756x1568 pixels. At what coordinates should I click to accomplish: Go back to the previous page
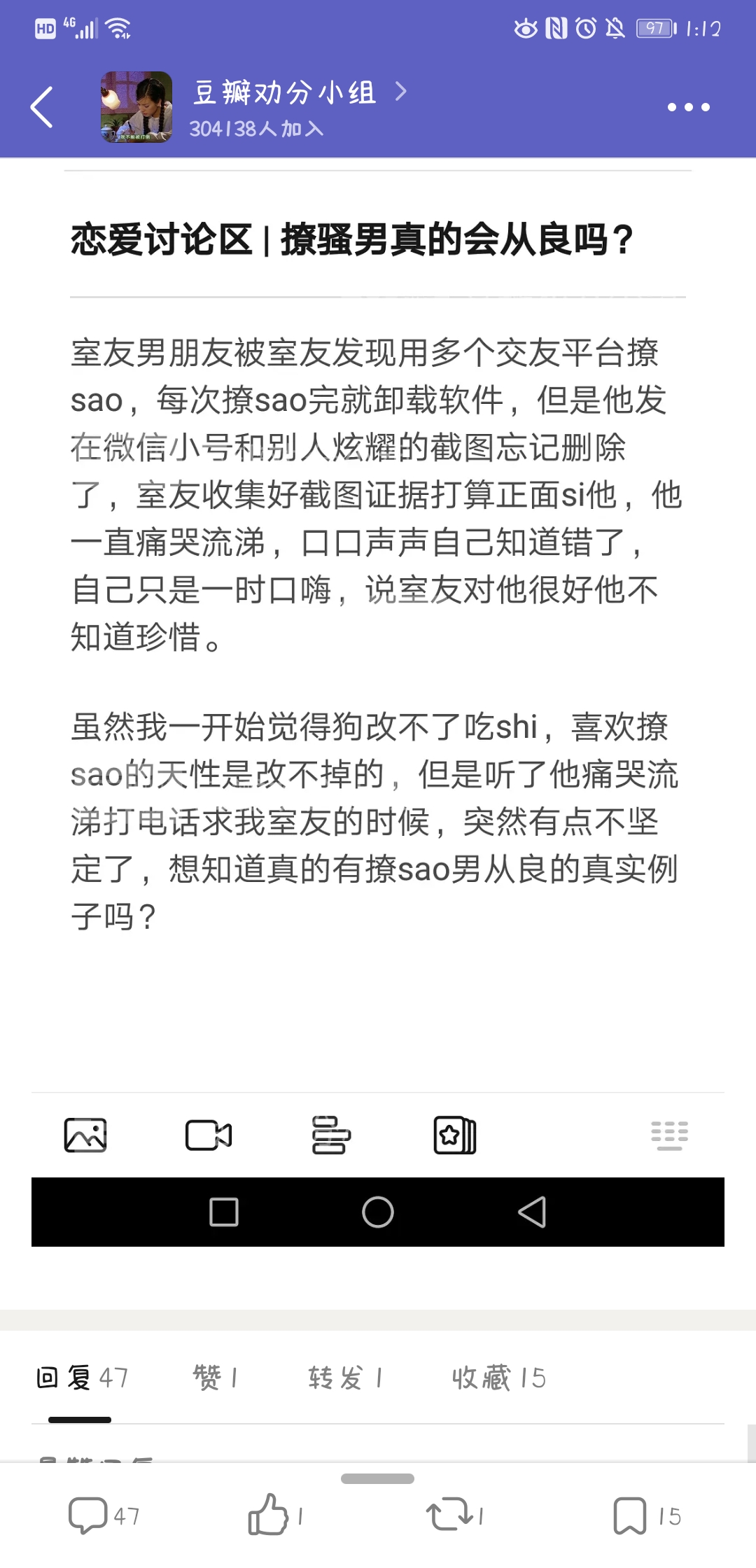pos(42,107)
